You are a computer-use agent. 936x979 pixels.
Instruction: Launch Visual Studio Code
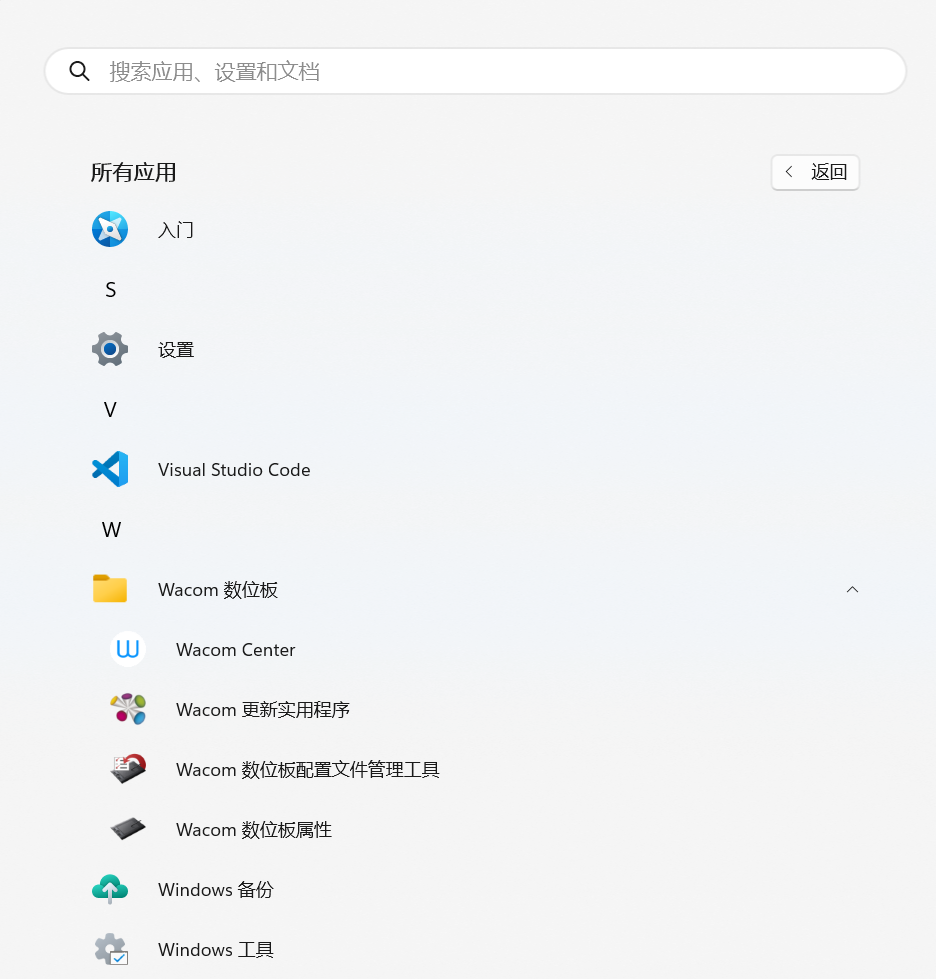point(233,470)
